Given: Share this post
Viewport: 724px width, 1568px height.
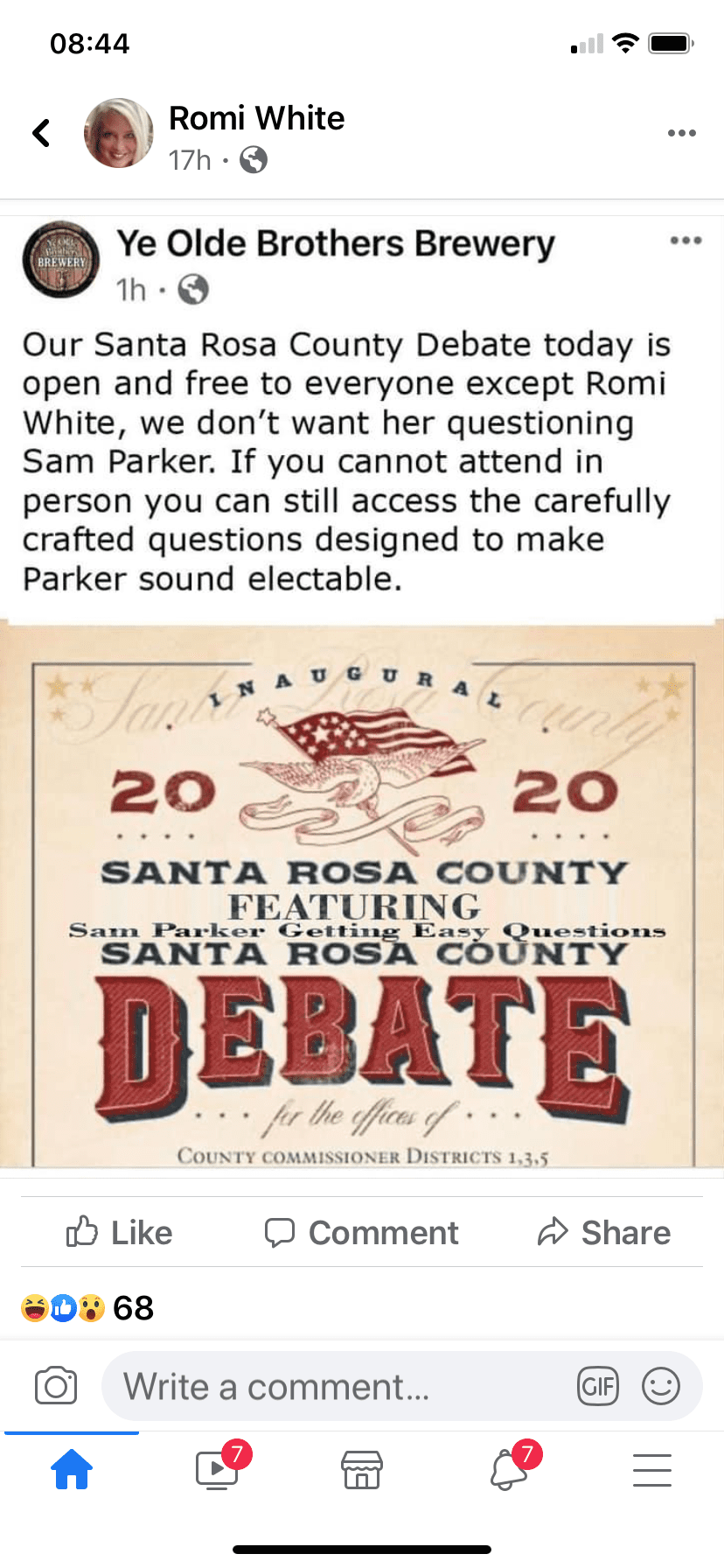Looking at the screenshot, I should pyautogui.click(x=603, y=1232).
